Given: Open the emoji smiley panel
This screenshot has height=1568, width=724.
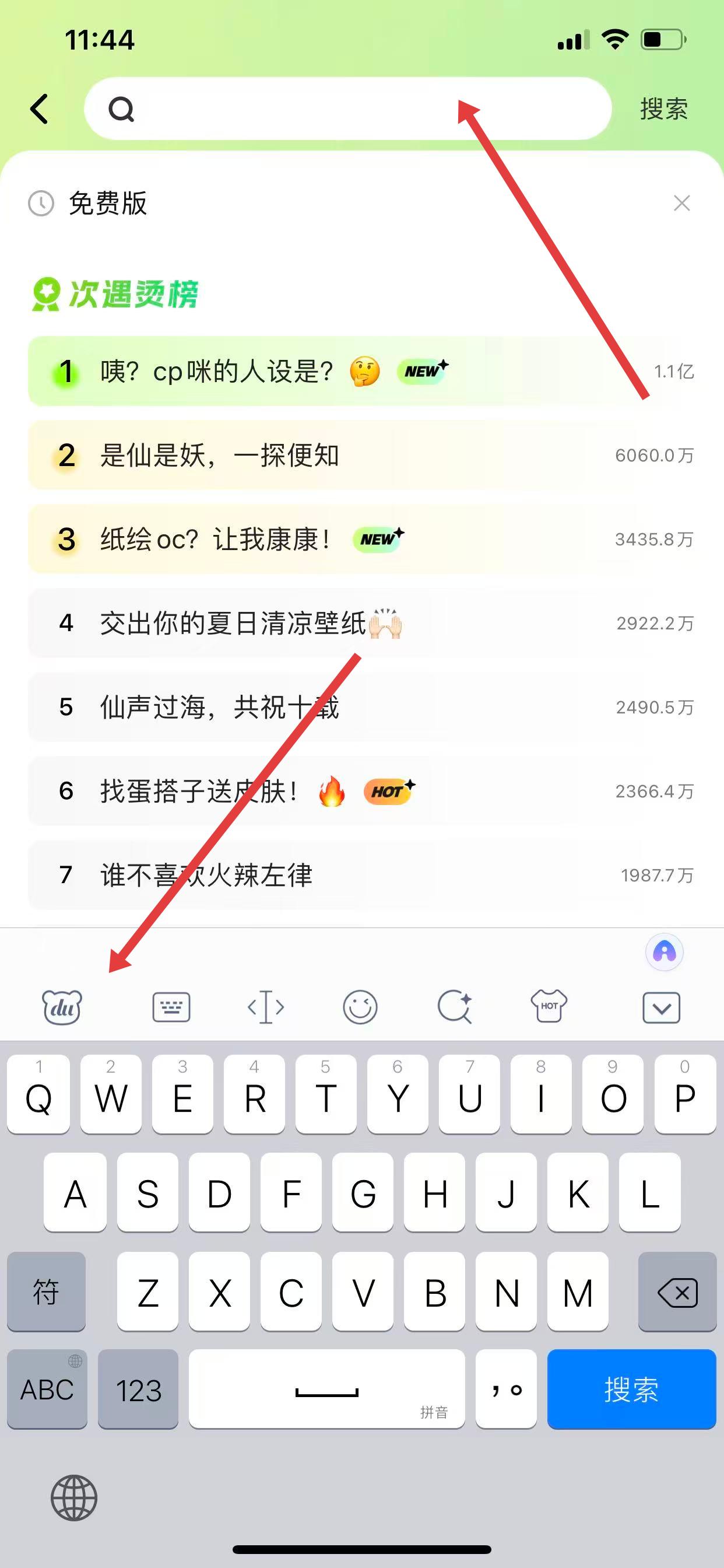Looking at the screenshot, I should pyautogui.click(x=360, y=1007).
